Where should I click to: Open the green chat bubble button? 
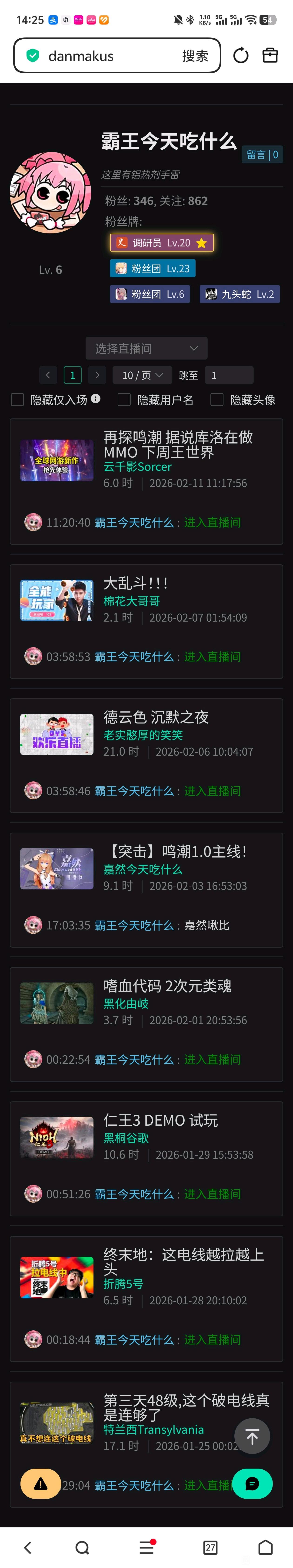click(x=252, y=1484)
